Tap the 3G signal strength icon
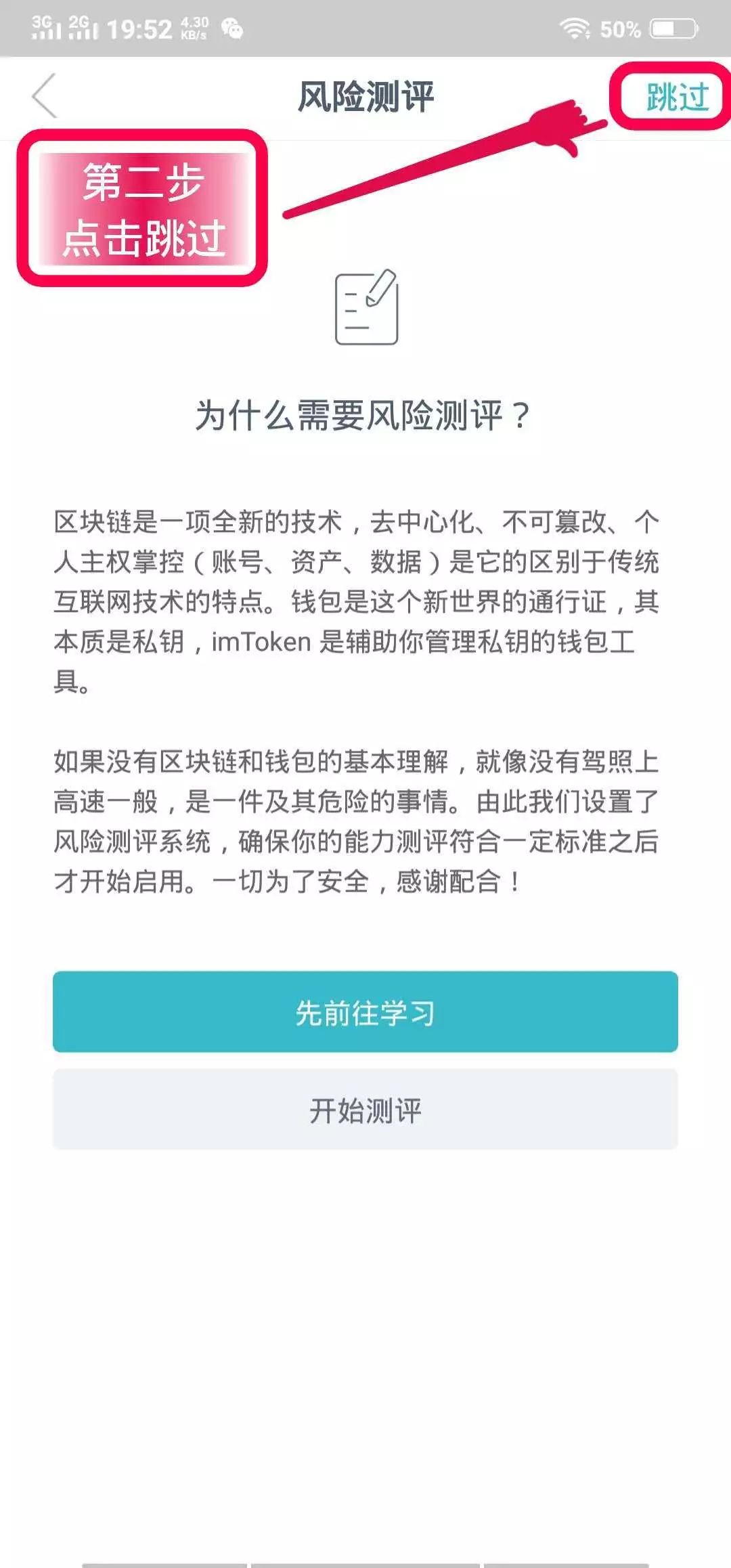The image size is (731, 1568). pyautogui.click(x=44, y=27)
